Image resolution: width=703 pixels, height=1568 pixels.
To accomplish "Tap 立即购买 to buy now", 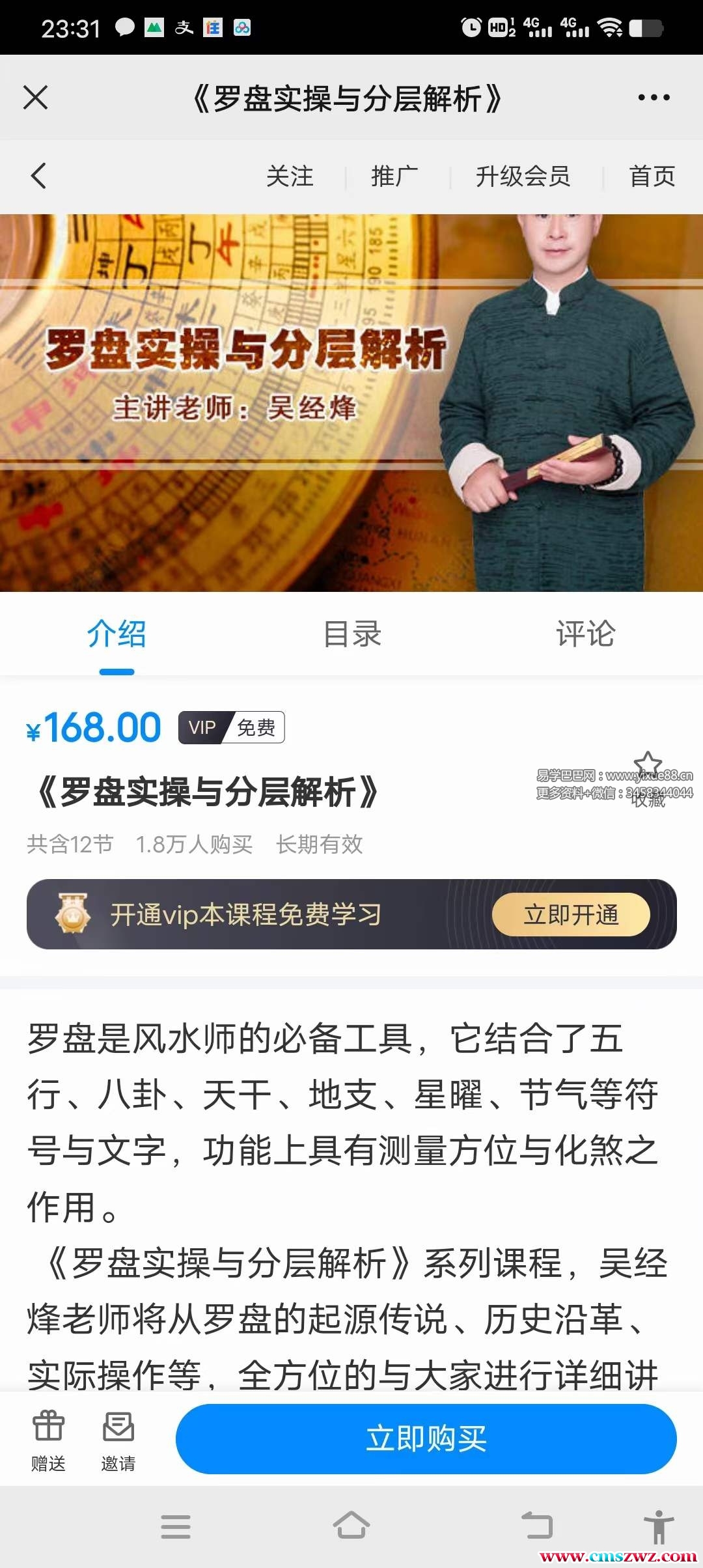I will tap(426, 1439).
